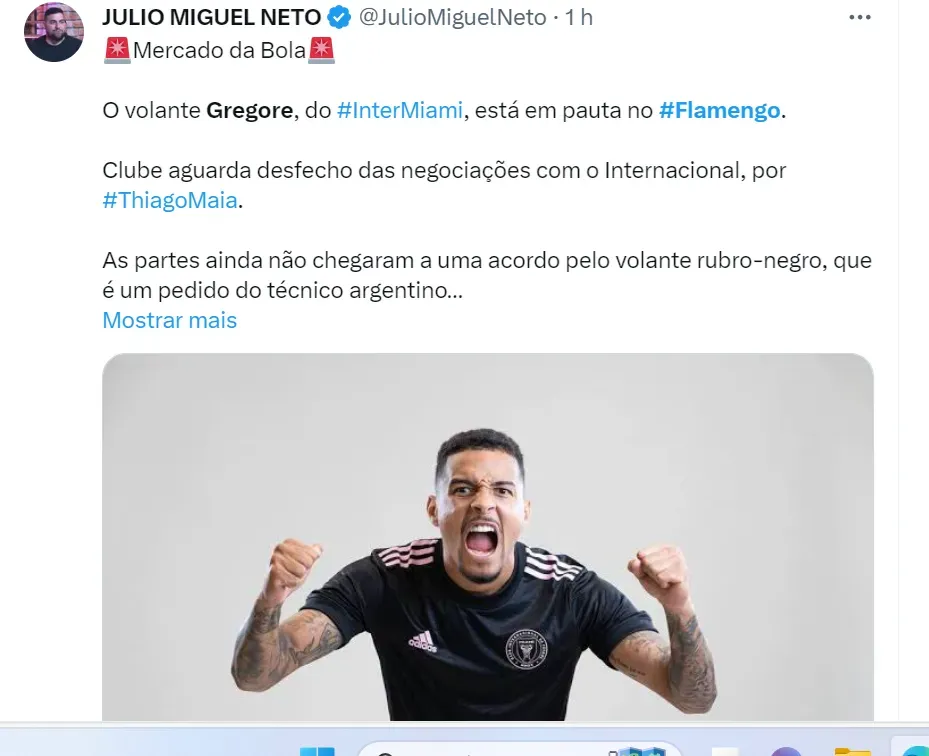Open the #InterMiami hashtag
The image size is (929, 756).
pos(400,110)
